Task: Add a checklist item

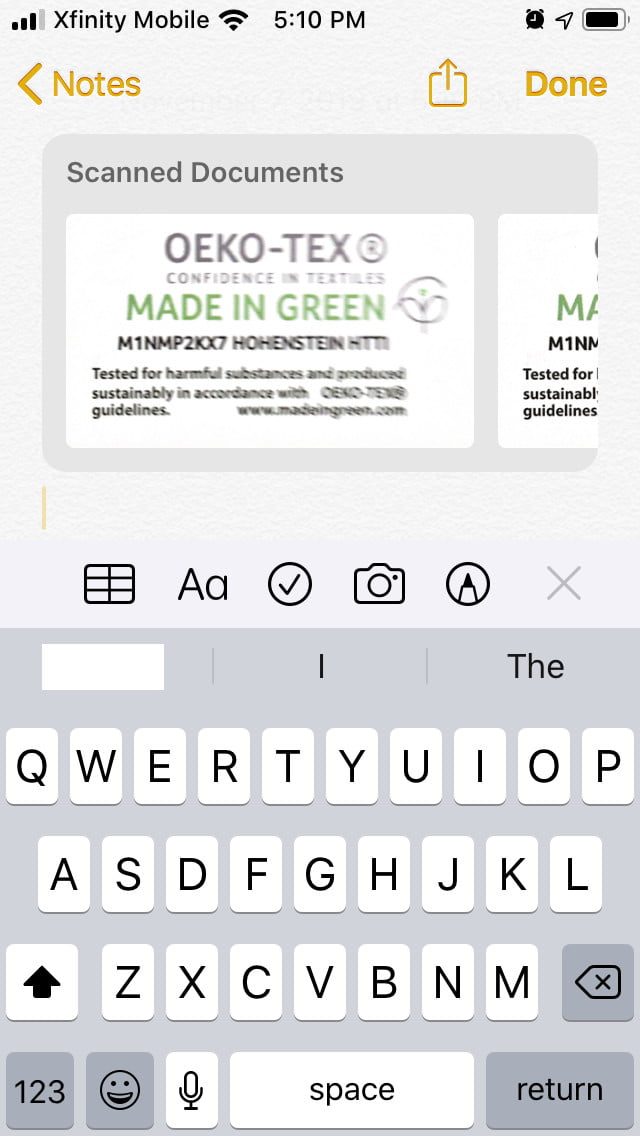Action: [x=290, y=584]
